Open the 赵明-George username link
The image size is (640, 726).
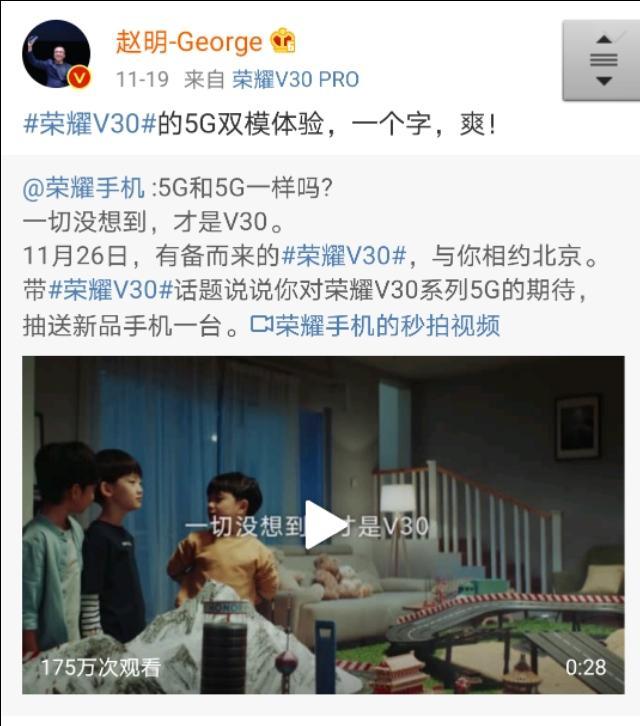click(189, 42)
